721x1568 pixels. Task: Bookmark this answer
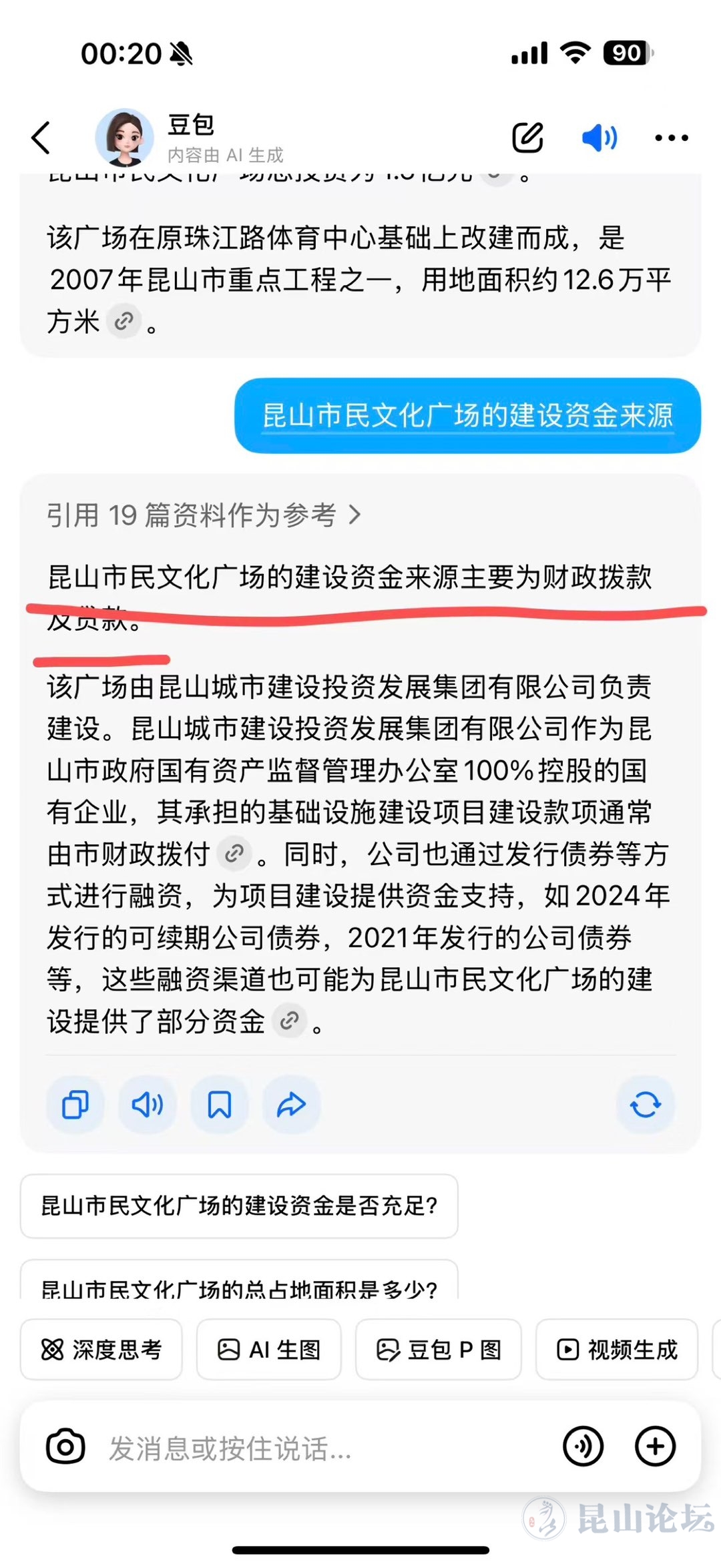click(x=220, y=1105)
